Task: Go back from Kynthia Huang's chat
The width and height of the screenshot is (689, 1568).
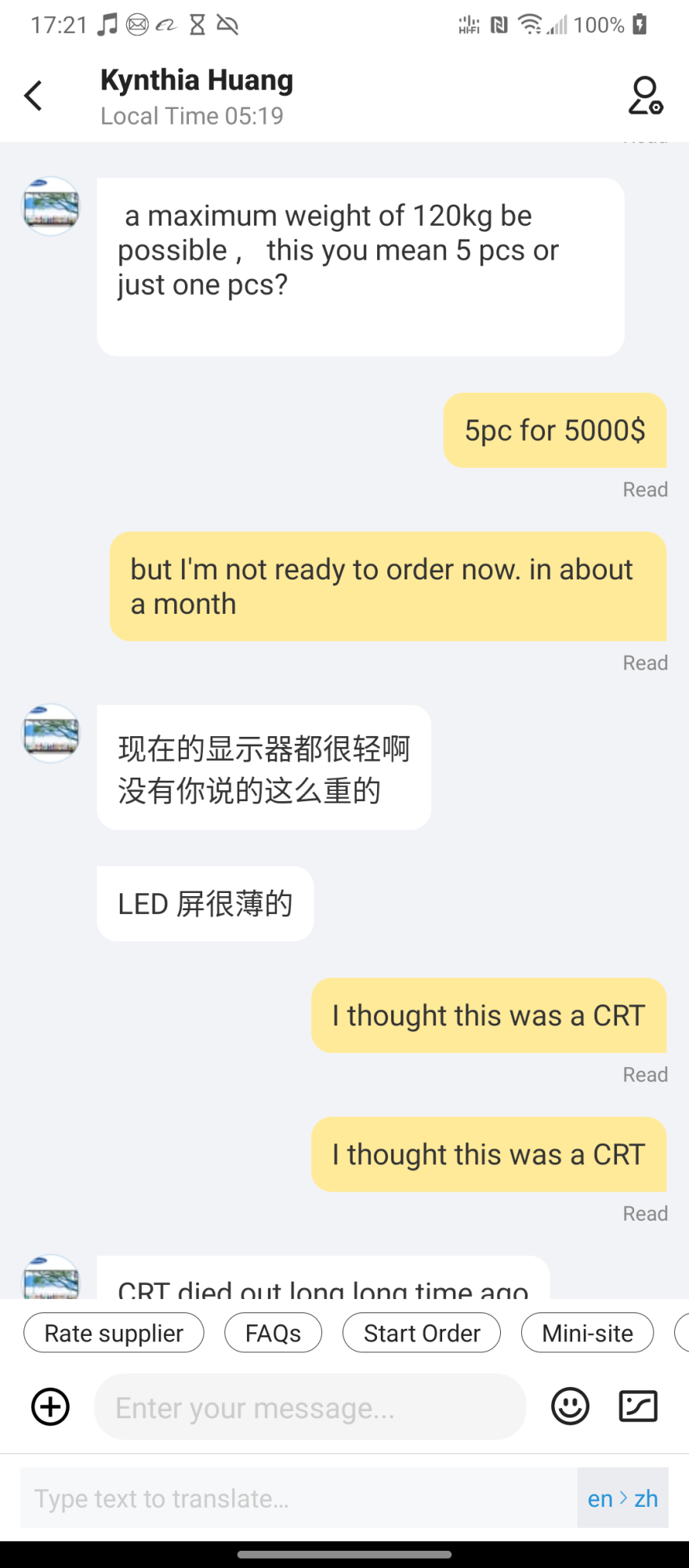Action: click(x=33, y=96)
